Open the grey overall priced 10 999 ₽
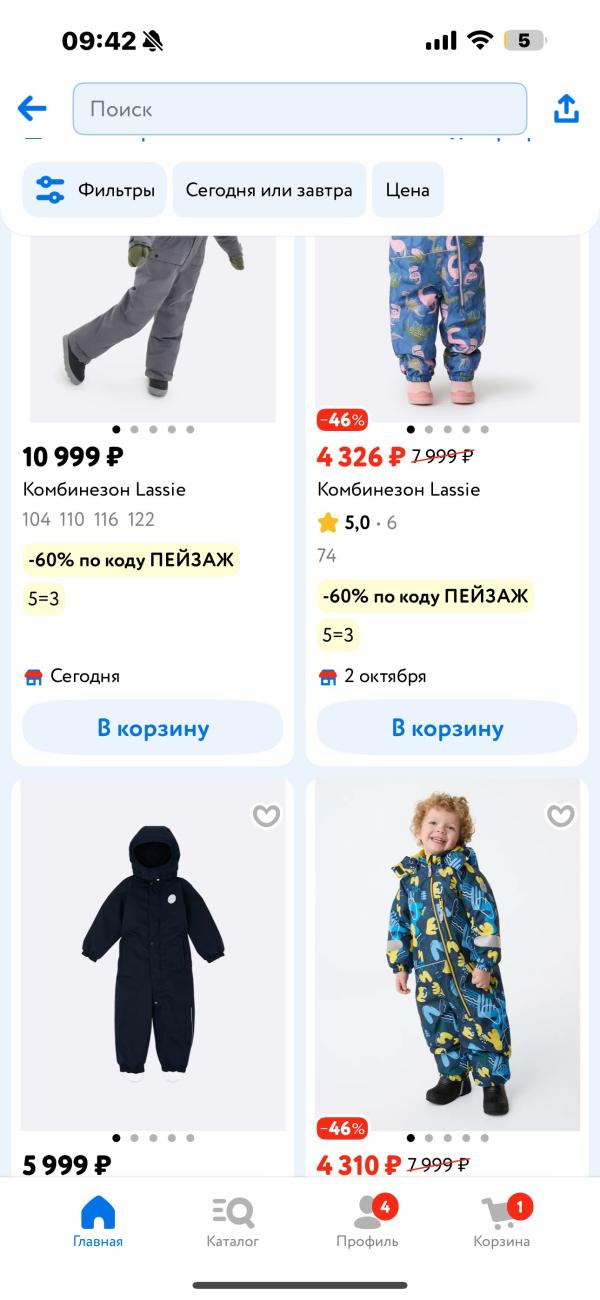The width and height of the screenshot is (600, 1300). pyautogui.click(x=153, y=330)
